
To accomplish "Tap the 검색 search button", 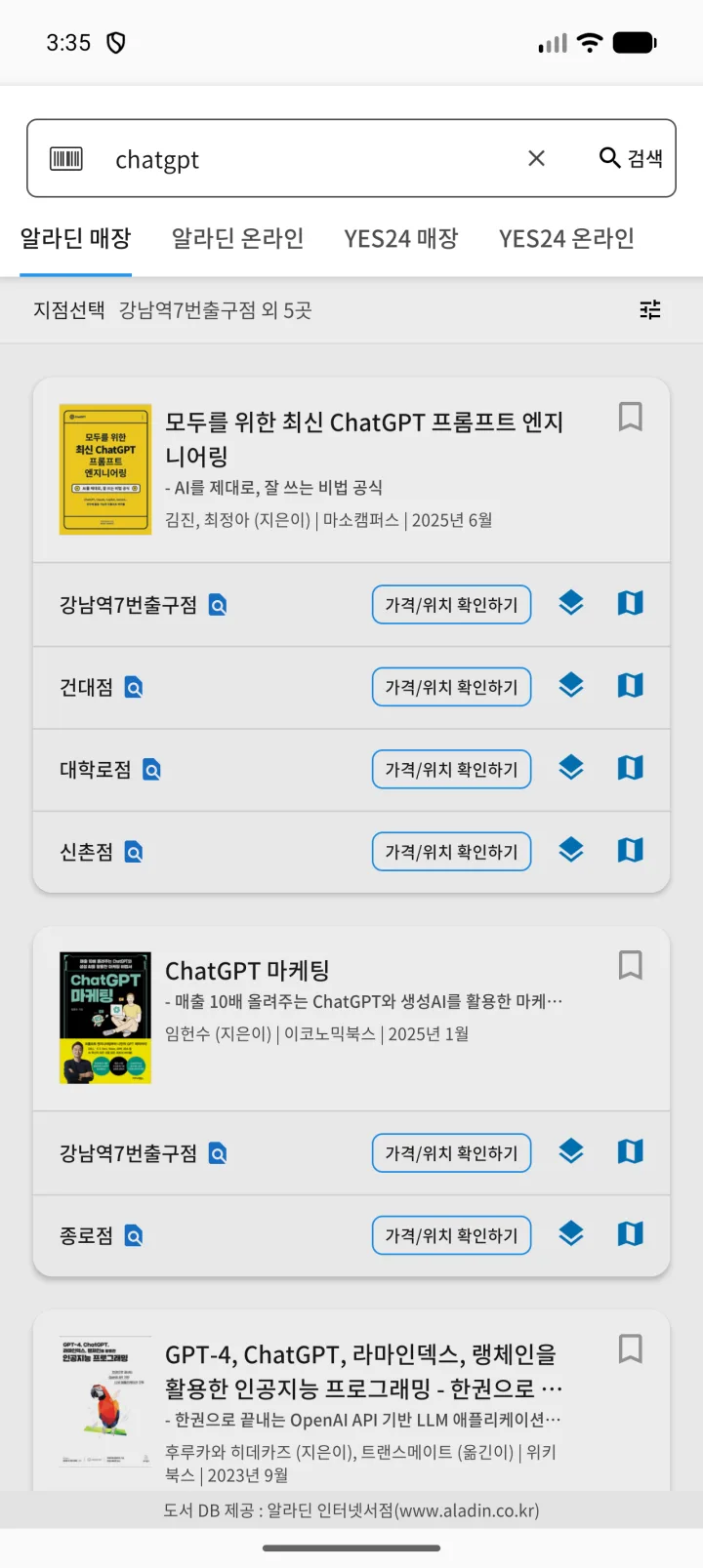I will click(631, 158).
